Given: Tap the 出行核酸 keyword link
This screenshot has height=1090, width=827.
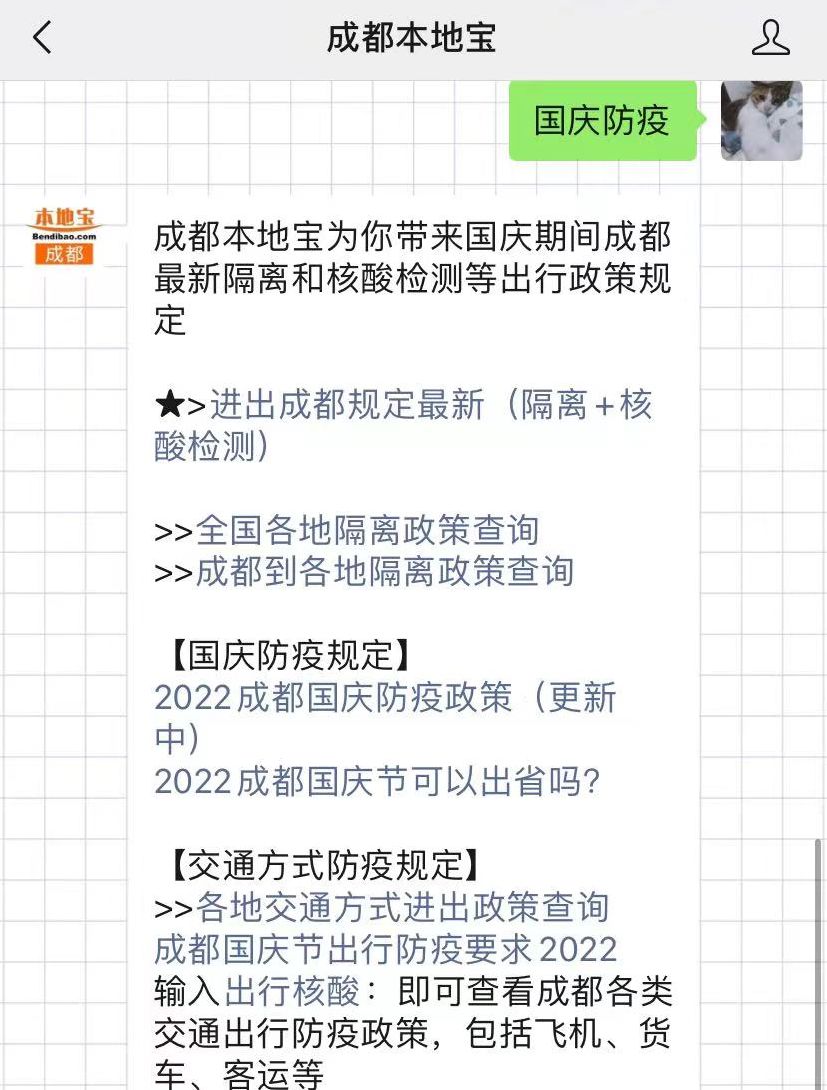Looking at the screenshot, I should point(291,991).
